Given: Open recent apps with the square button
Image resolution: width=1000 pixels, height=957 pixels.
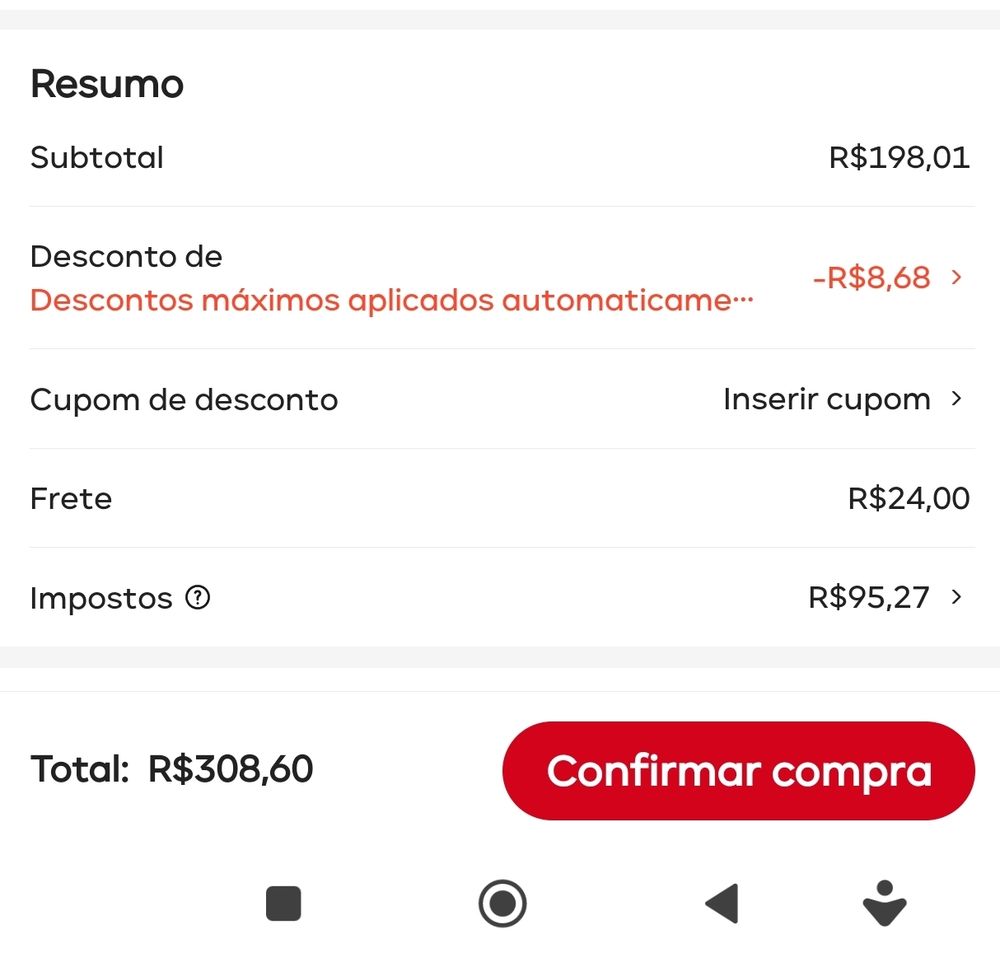Looking at the screenshot, I should pos(284,904).
